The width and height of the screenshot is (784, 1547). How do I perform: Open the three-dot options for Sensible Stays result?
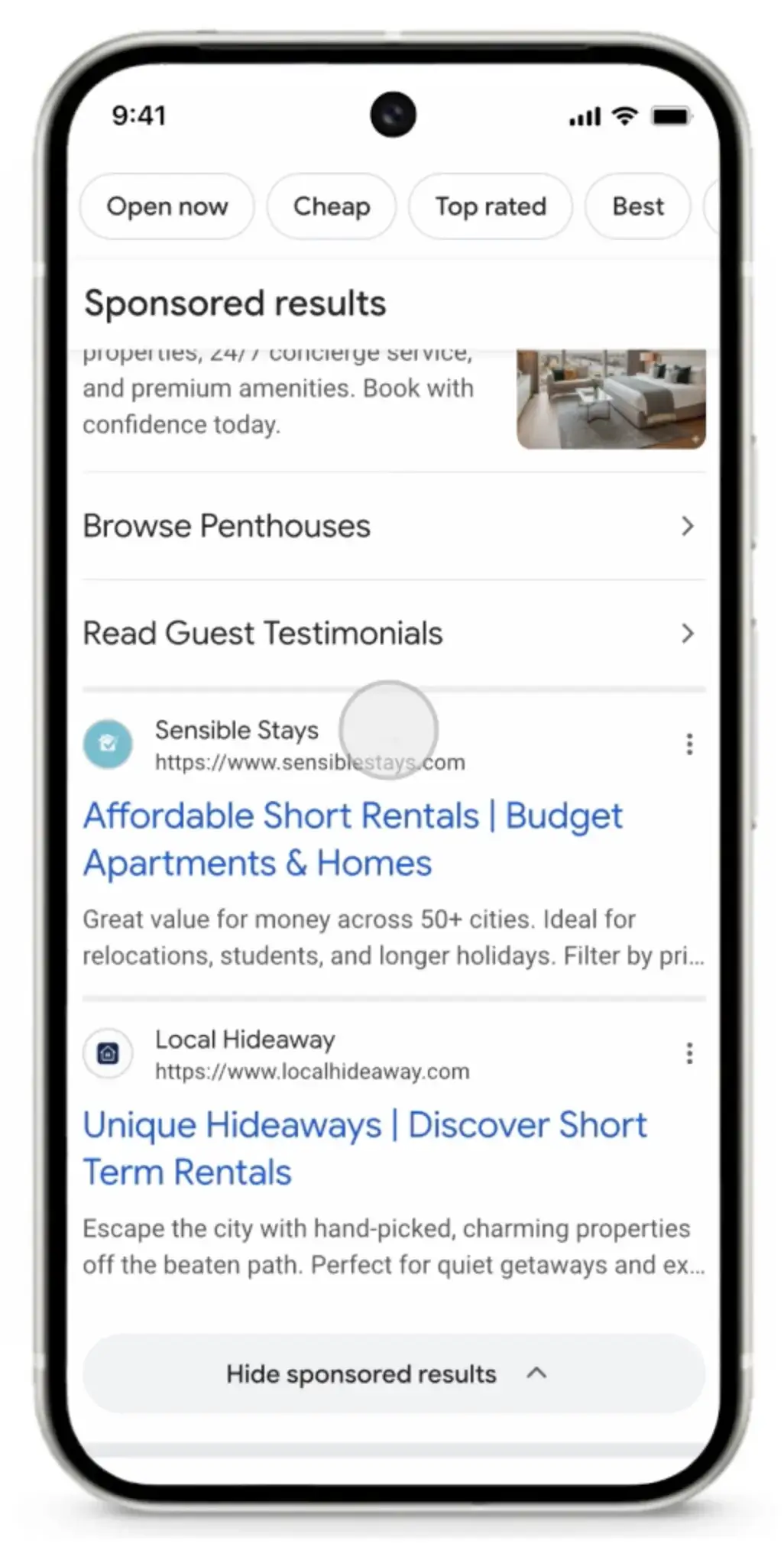(688, 744)
